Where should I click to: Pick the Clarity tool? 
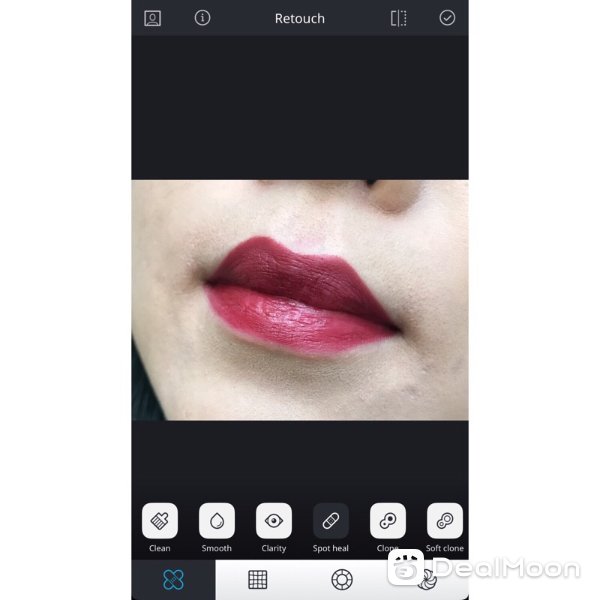(x=273, y=521)
